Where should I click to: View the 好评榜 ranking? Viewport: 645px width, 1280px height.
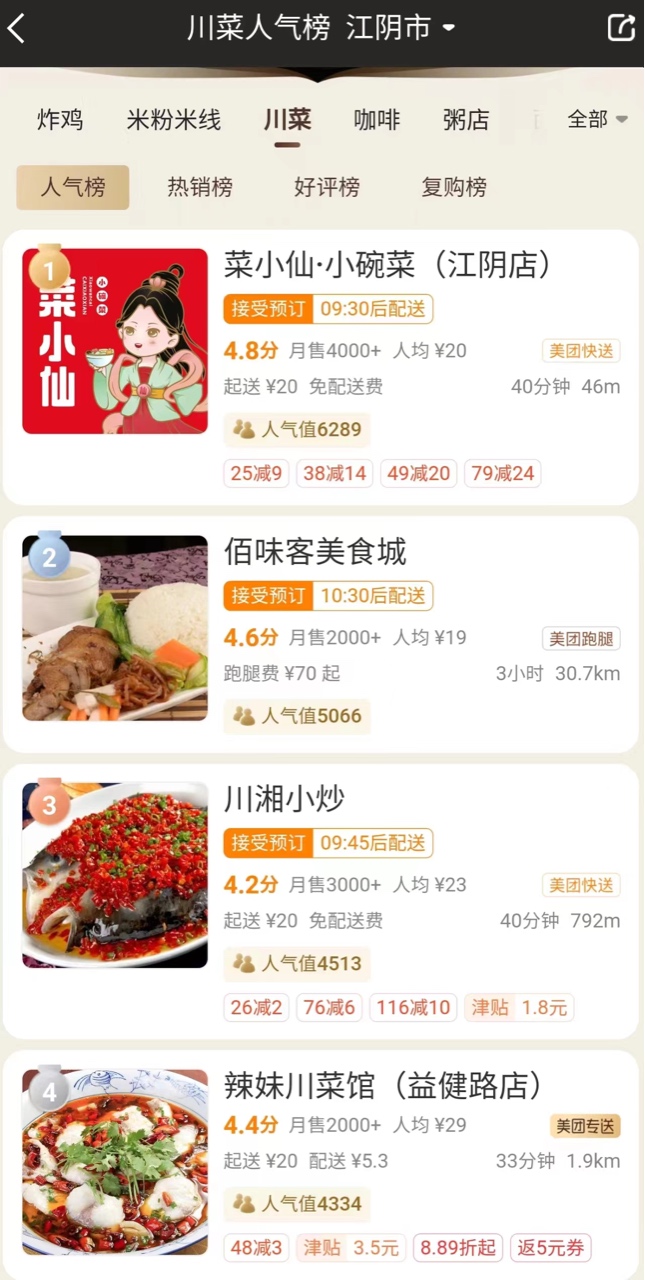click(x=327, y=187)
